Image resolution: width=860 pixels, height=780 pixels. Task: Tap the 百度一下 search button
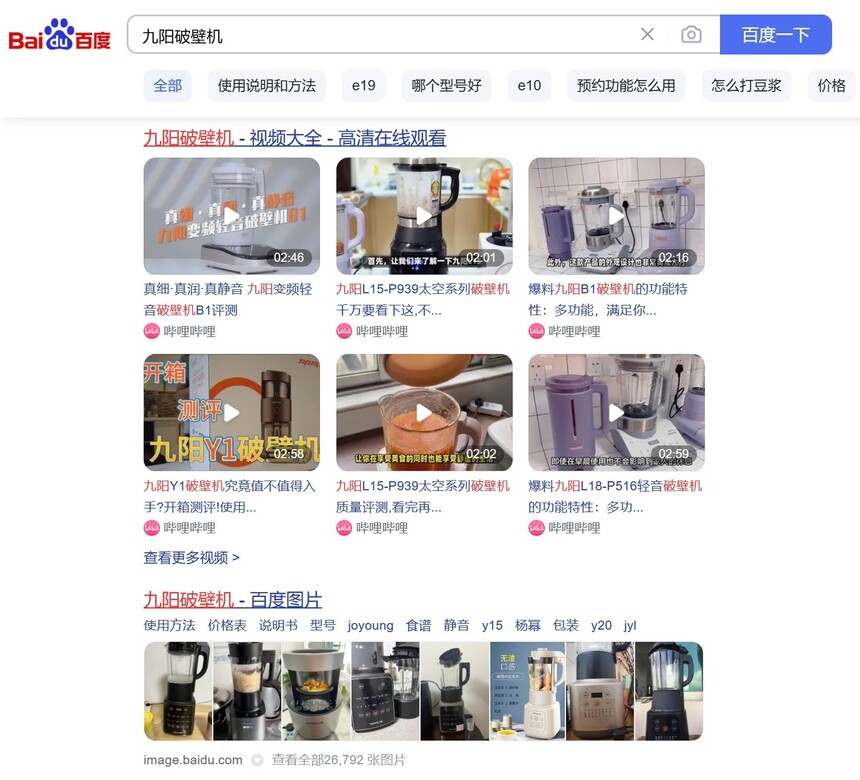pos(775,35)
